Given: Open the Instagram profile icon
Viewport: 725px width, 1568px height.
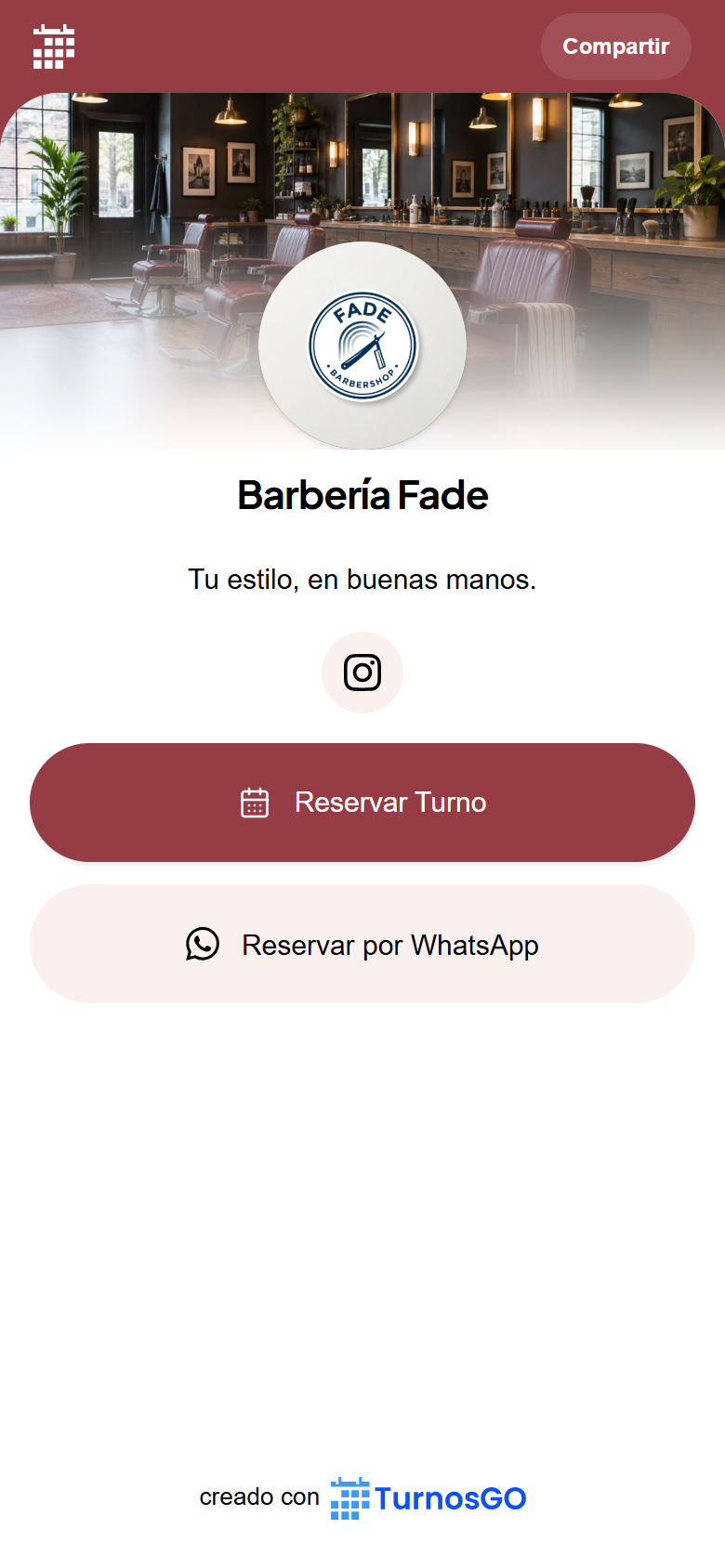Looking at the screenshot, I should click(362, 673).
